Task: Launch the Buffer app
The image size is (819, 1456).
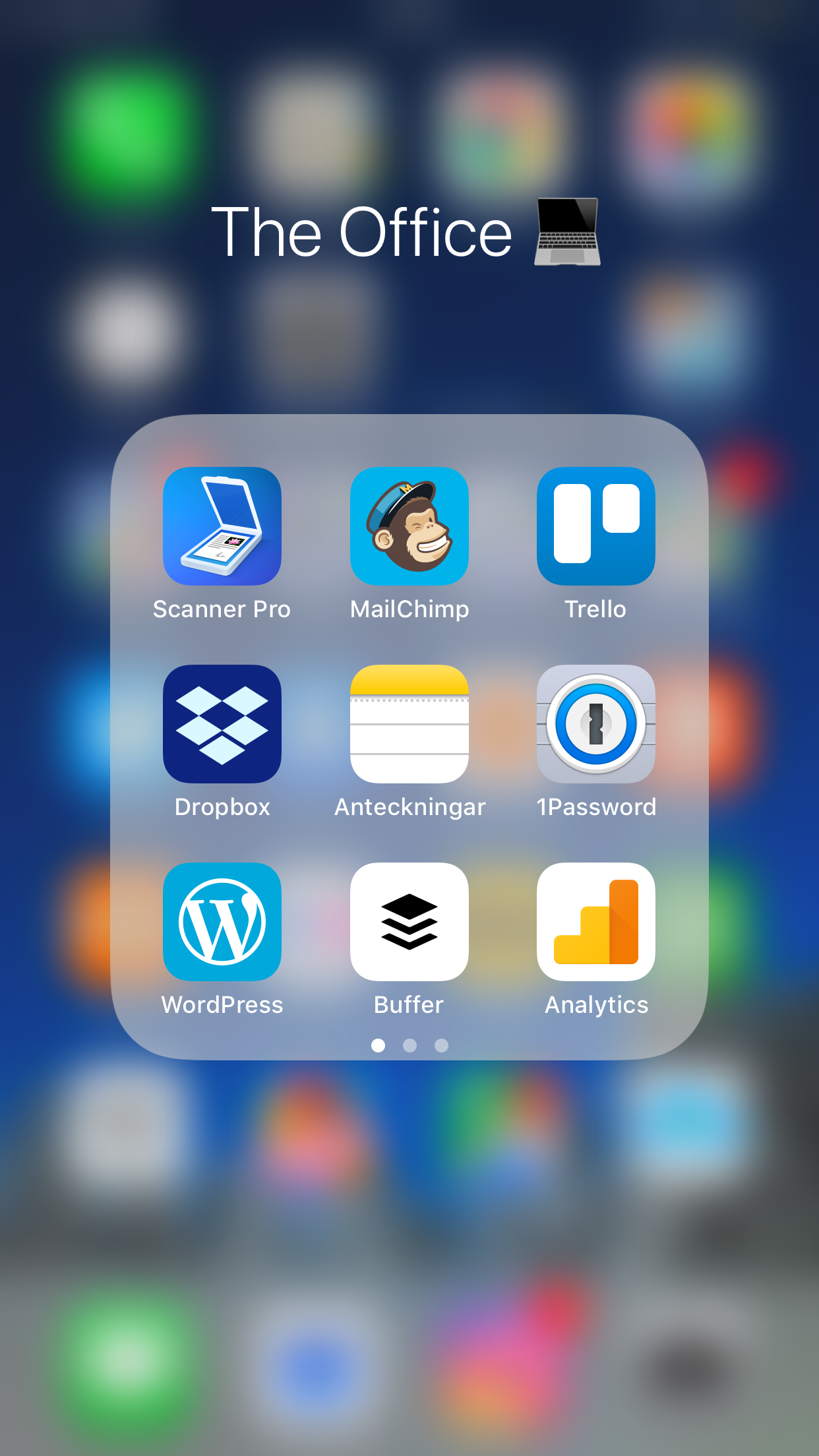Action: [409, 921]
